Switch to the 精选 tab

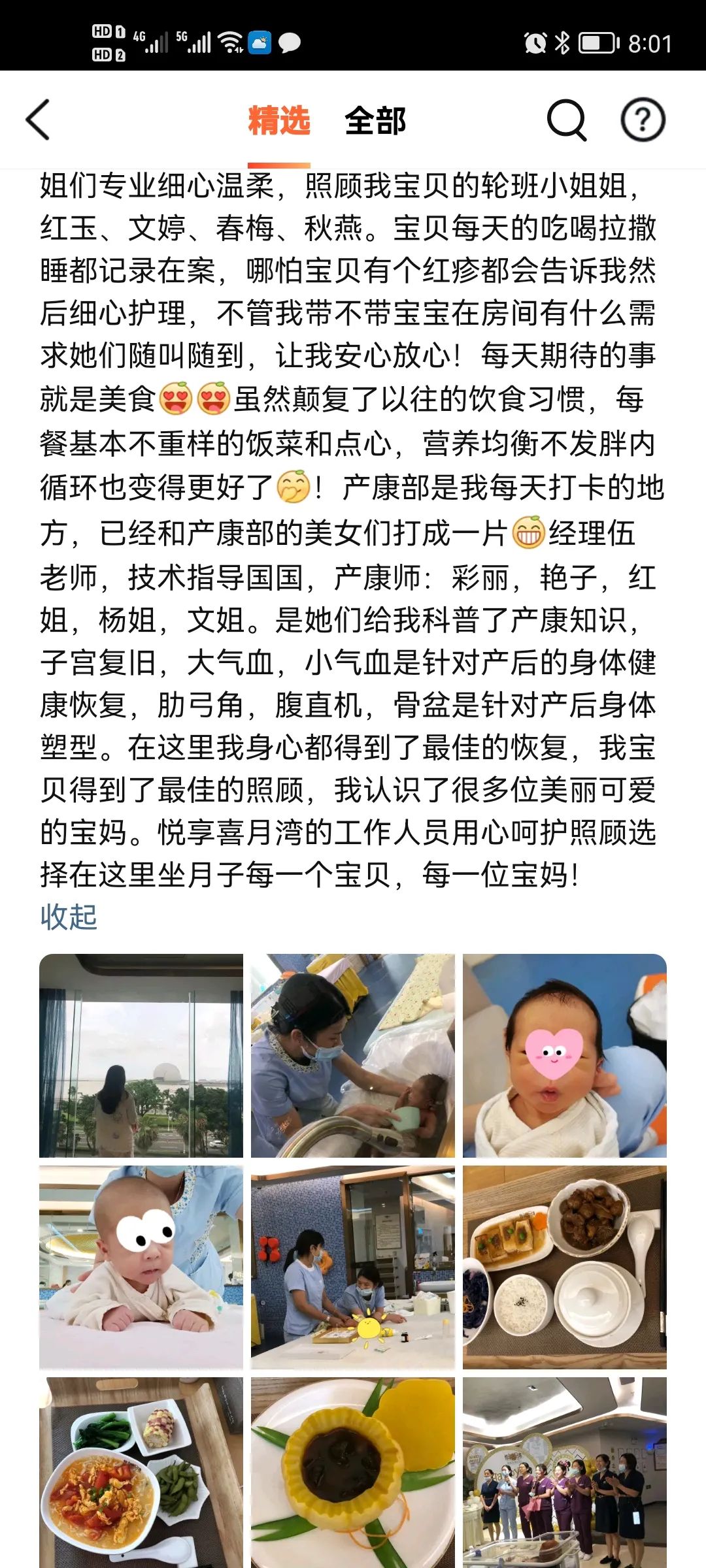(x=279, y=122)
